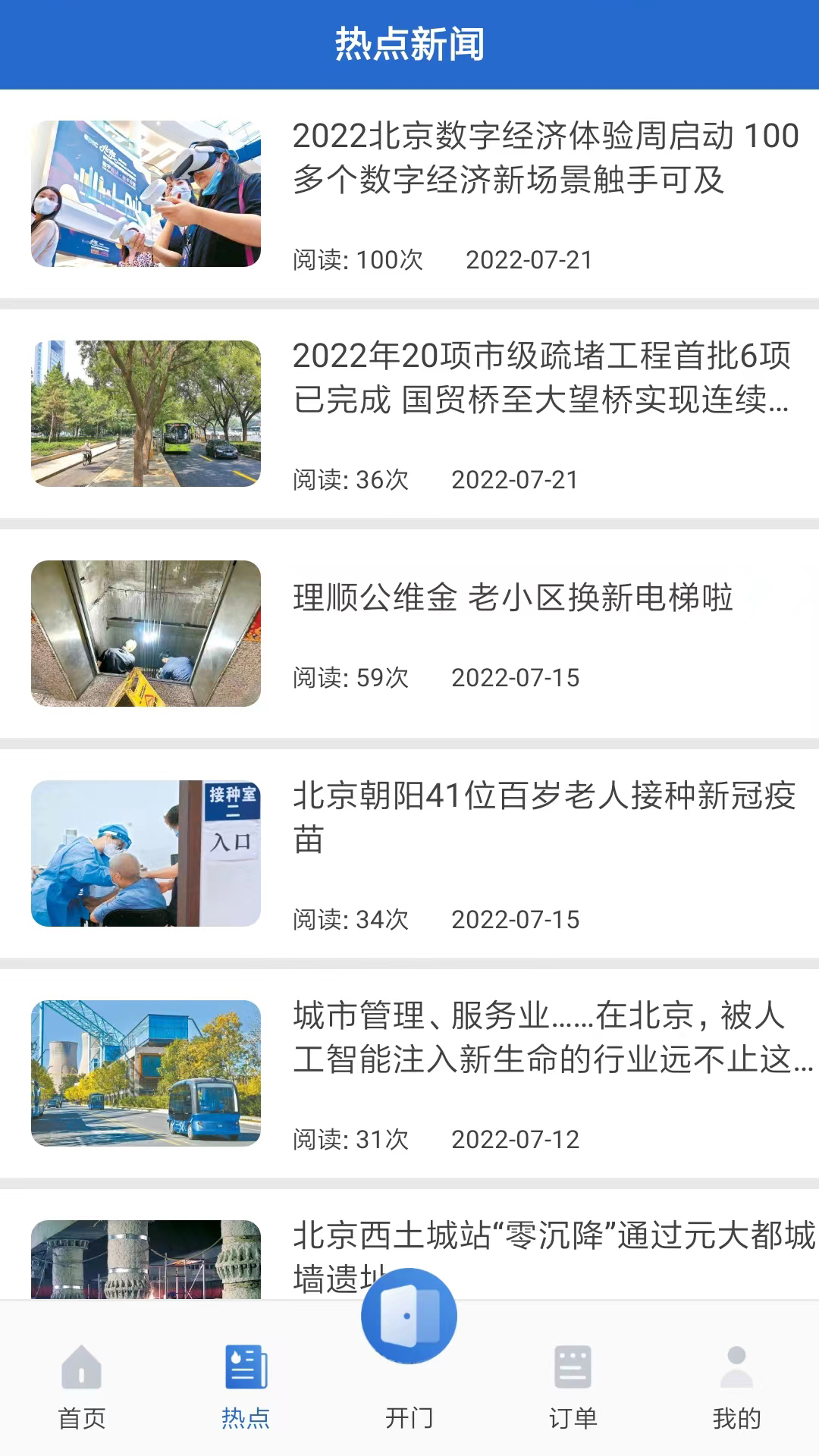The image size is (819, 1456).
Task: Tap the autonomous blue bus photo
Action: 146,1074
